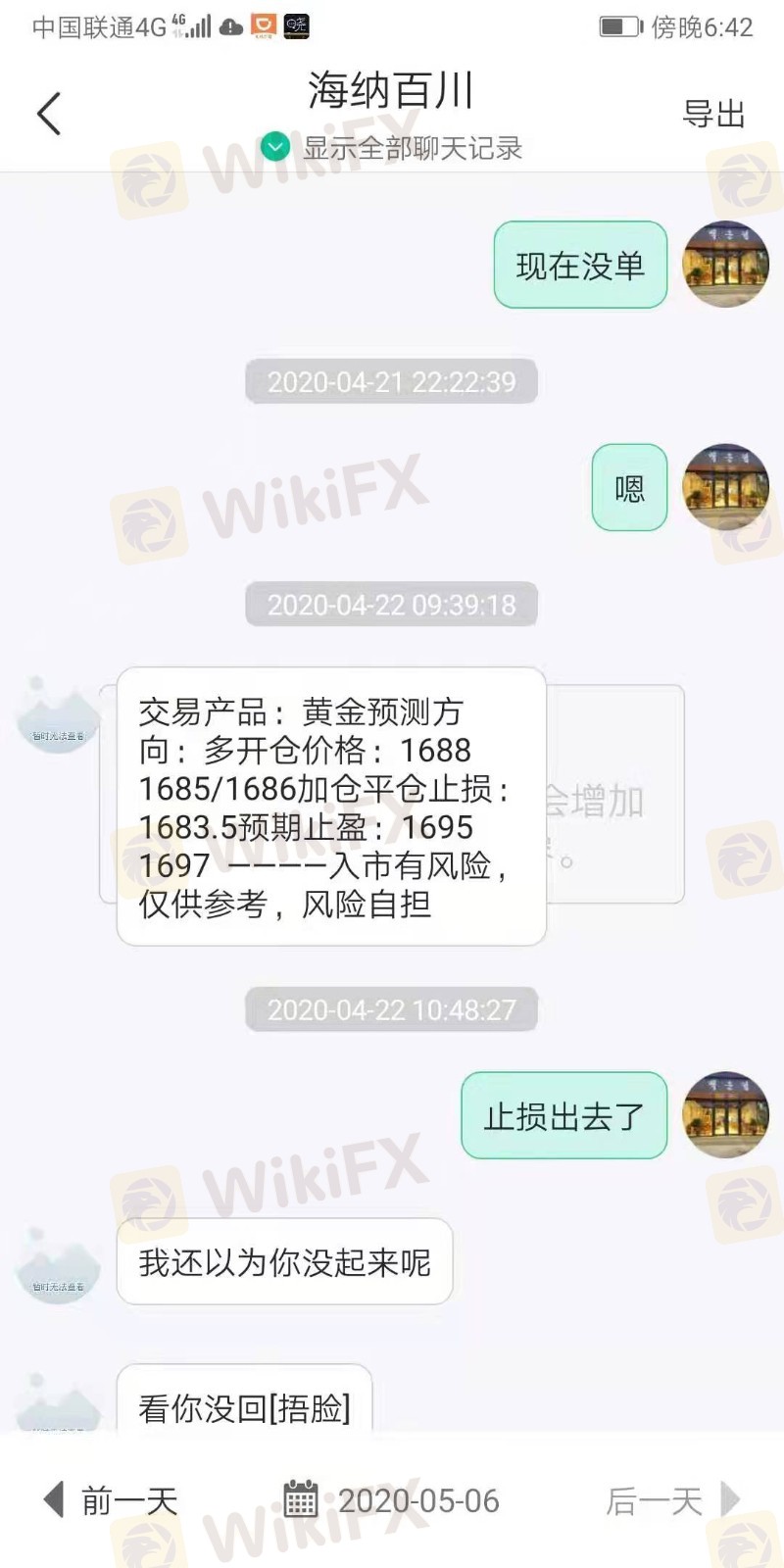This screenshot has height=1568, width=784.
Task: Go back using the top-left arrow
Action: (x=49, y=114)
